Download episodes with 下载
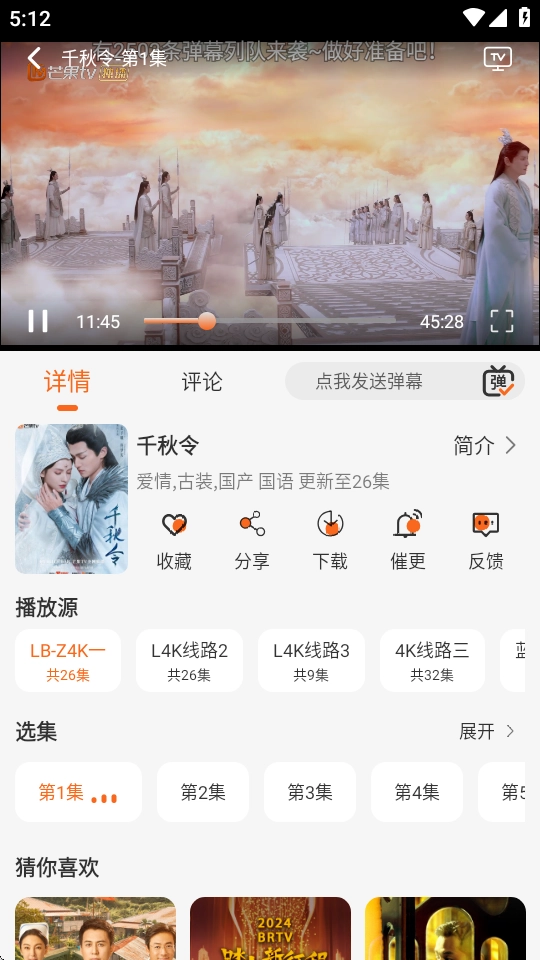Screen dimensions: 540x960 [330, 541]
